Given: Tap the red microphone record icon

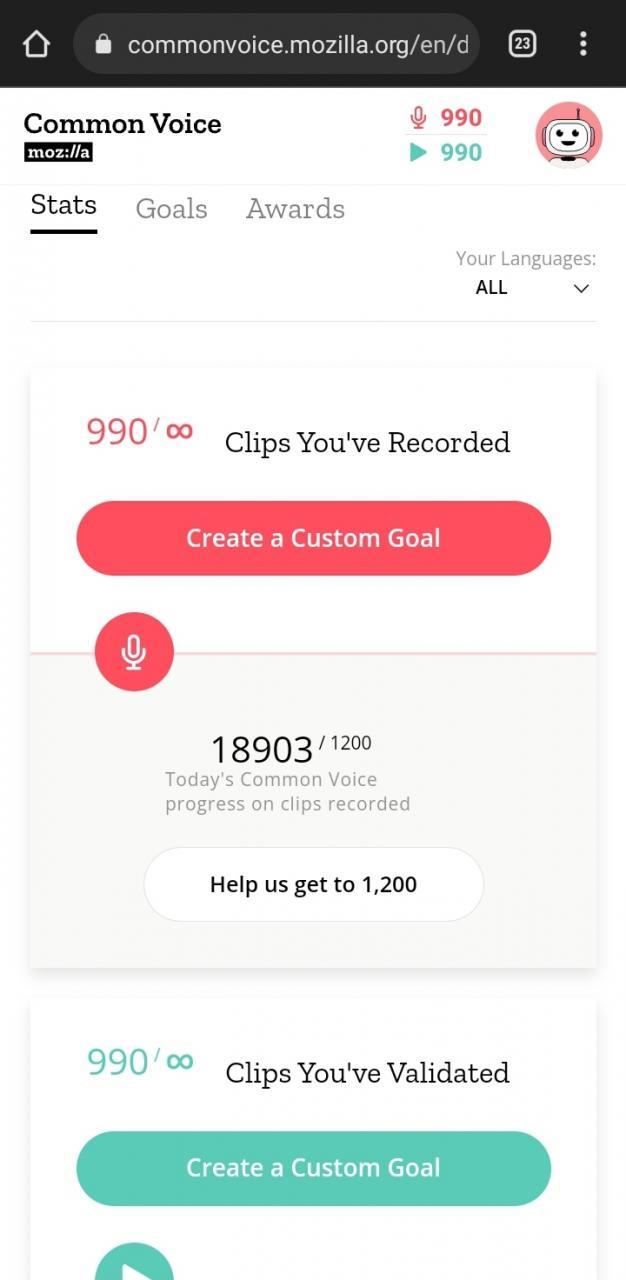Looking at the screenshot, I should tap(134, 652).
